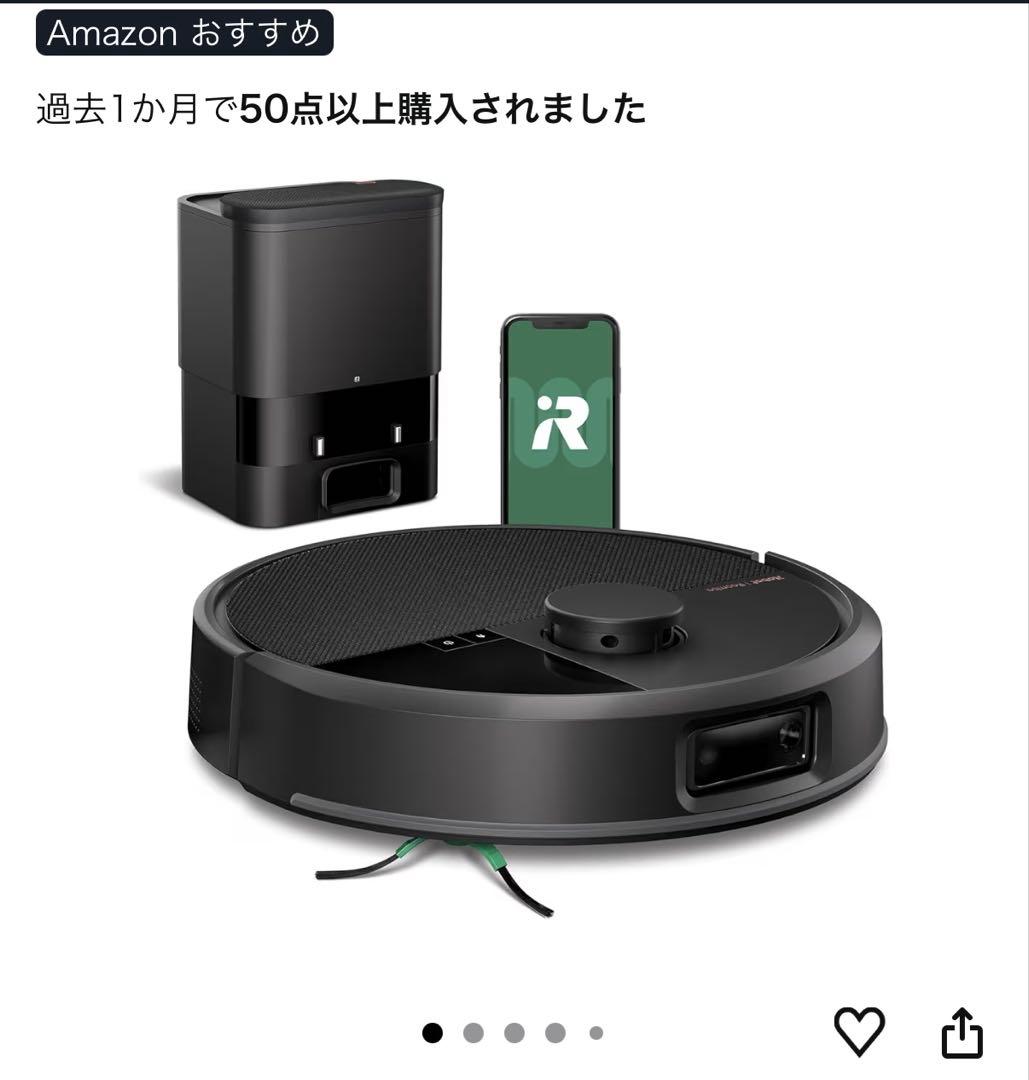Screen dimensions: 1029x1080
Task: Open the Amazon おすすめ recommendation label
Action: tap(188, 33)
